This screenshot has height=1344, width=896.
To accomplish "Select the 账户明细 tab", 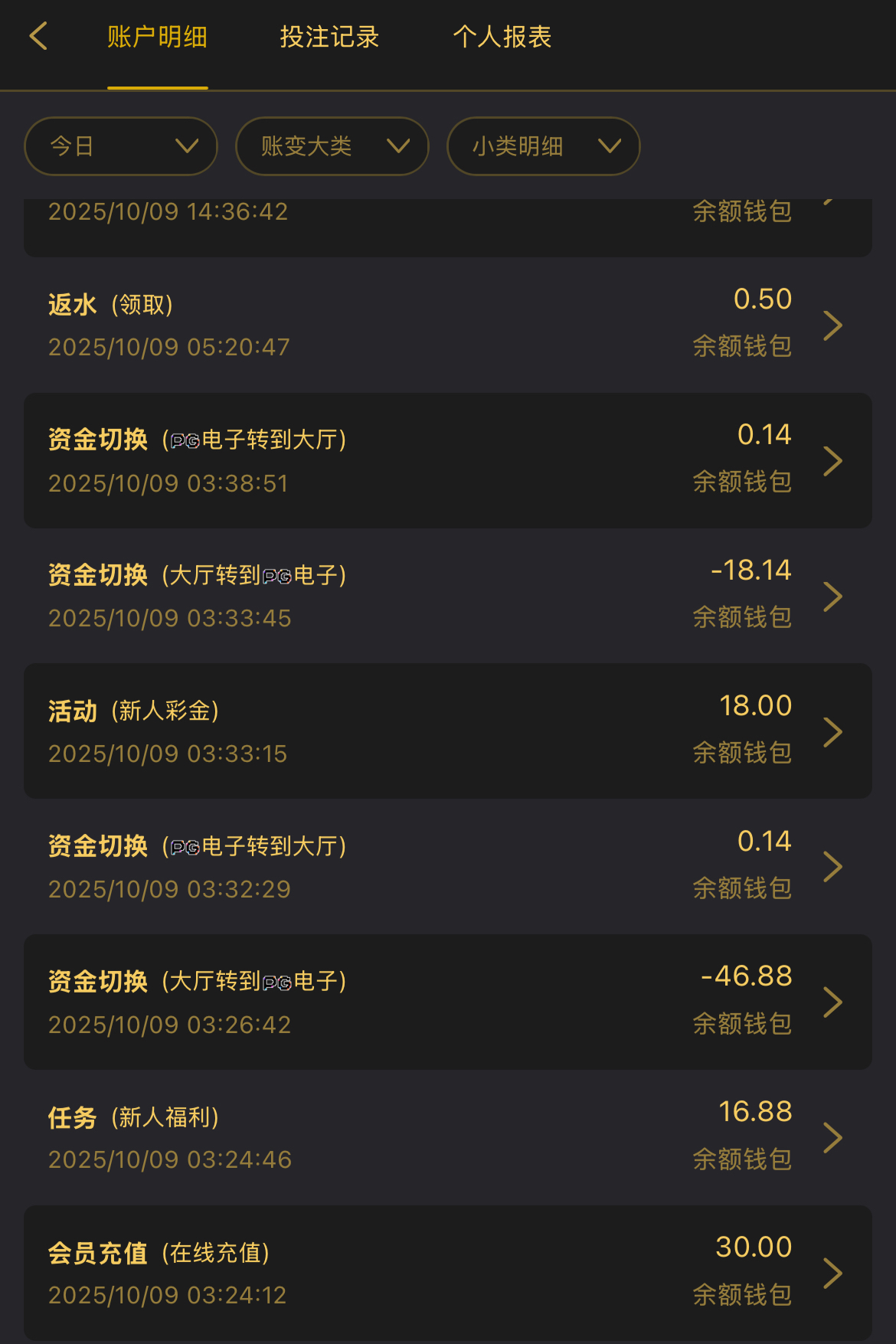I will click(x=157, y=37).
